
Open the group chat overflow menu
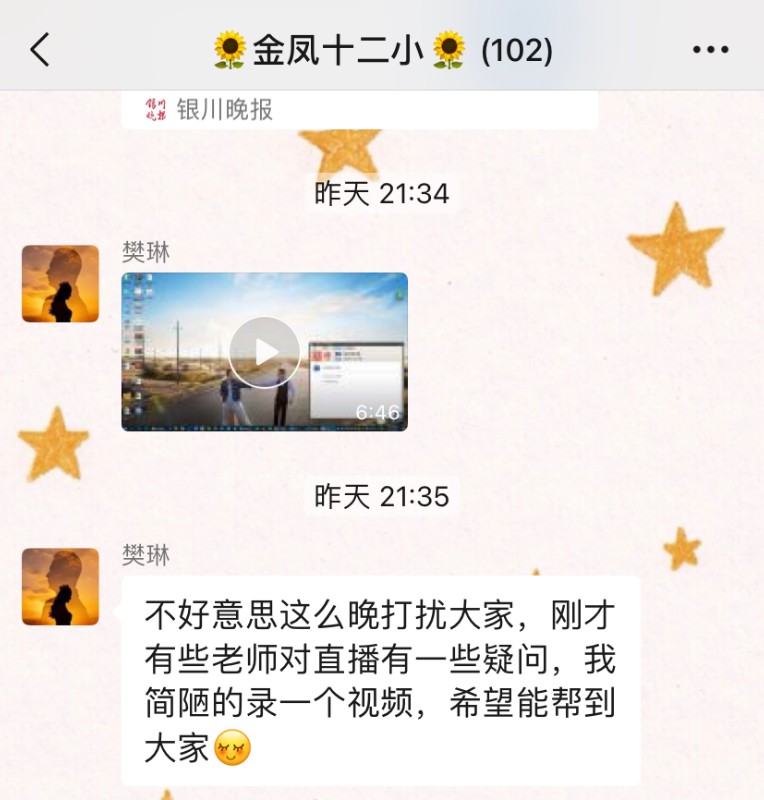coord(710,49)
